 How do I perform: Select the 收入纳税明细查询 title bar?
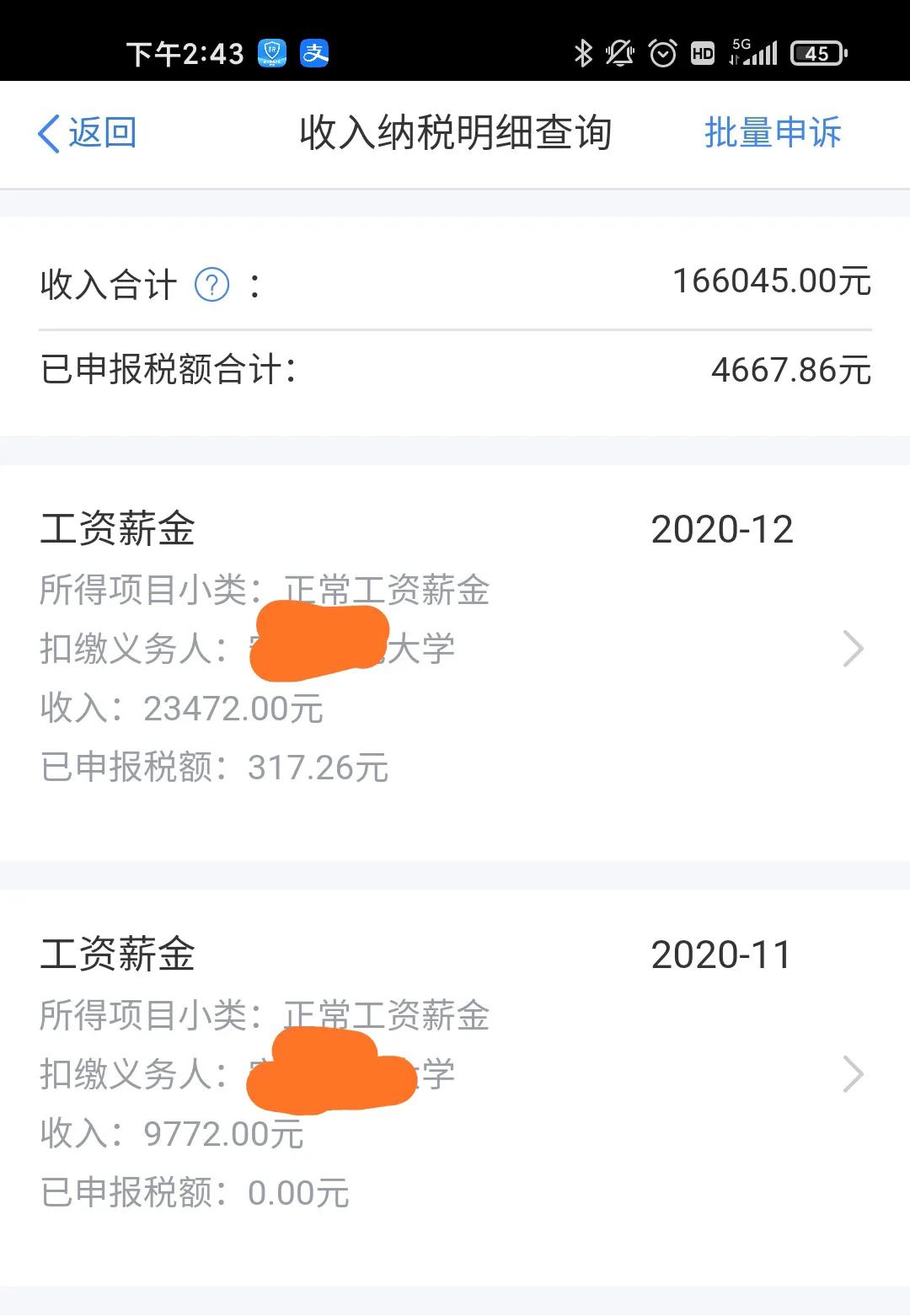point(455,132)
